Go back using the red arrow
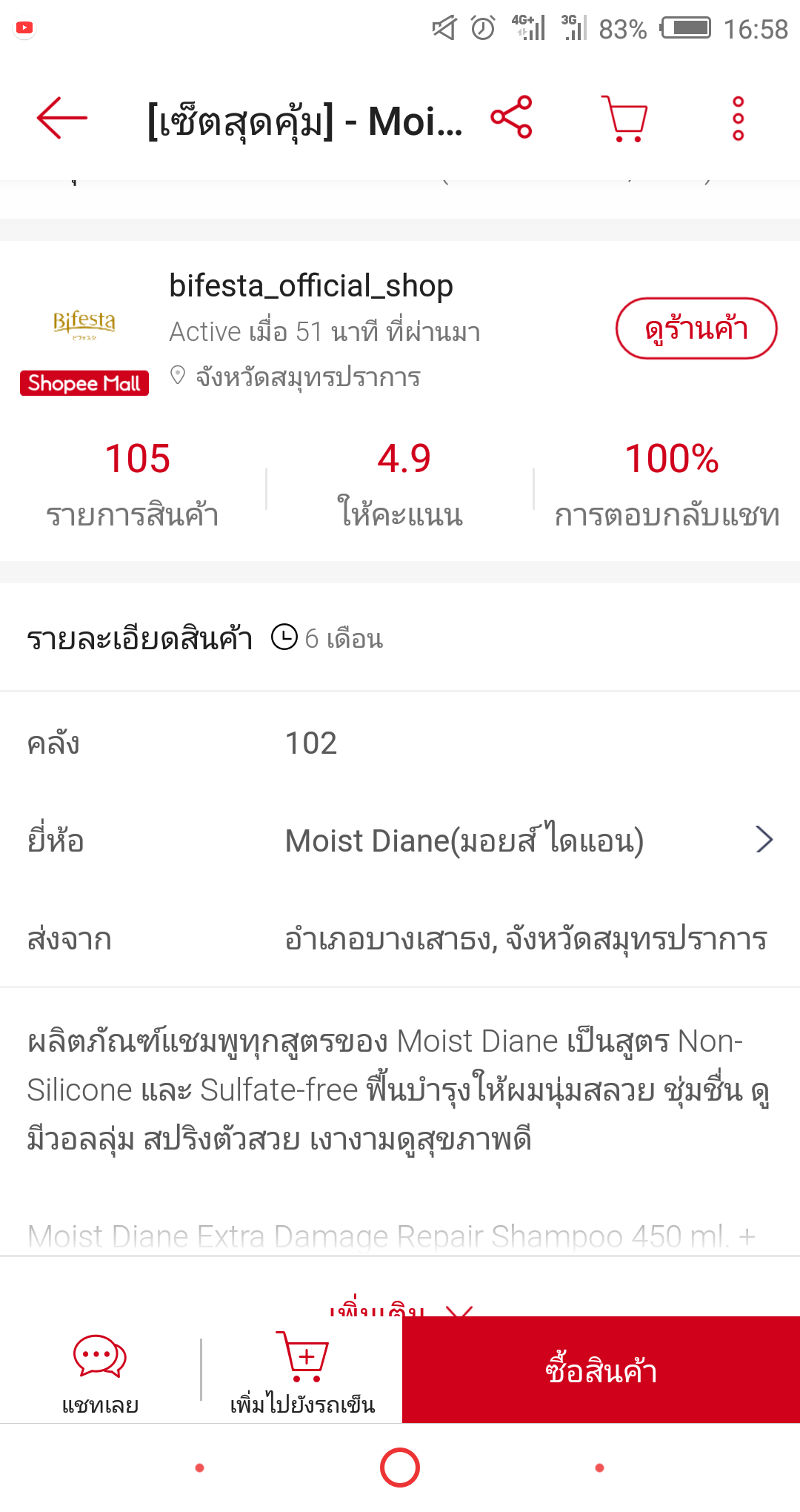 point(62,118)
